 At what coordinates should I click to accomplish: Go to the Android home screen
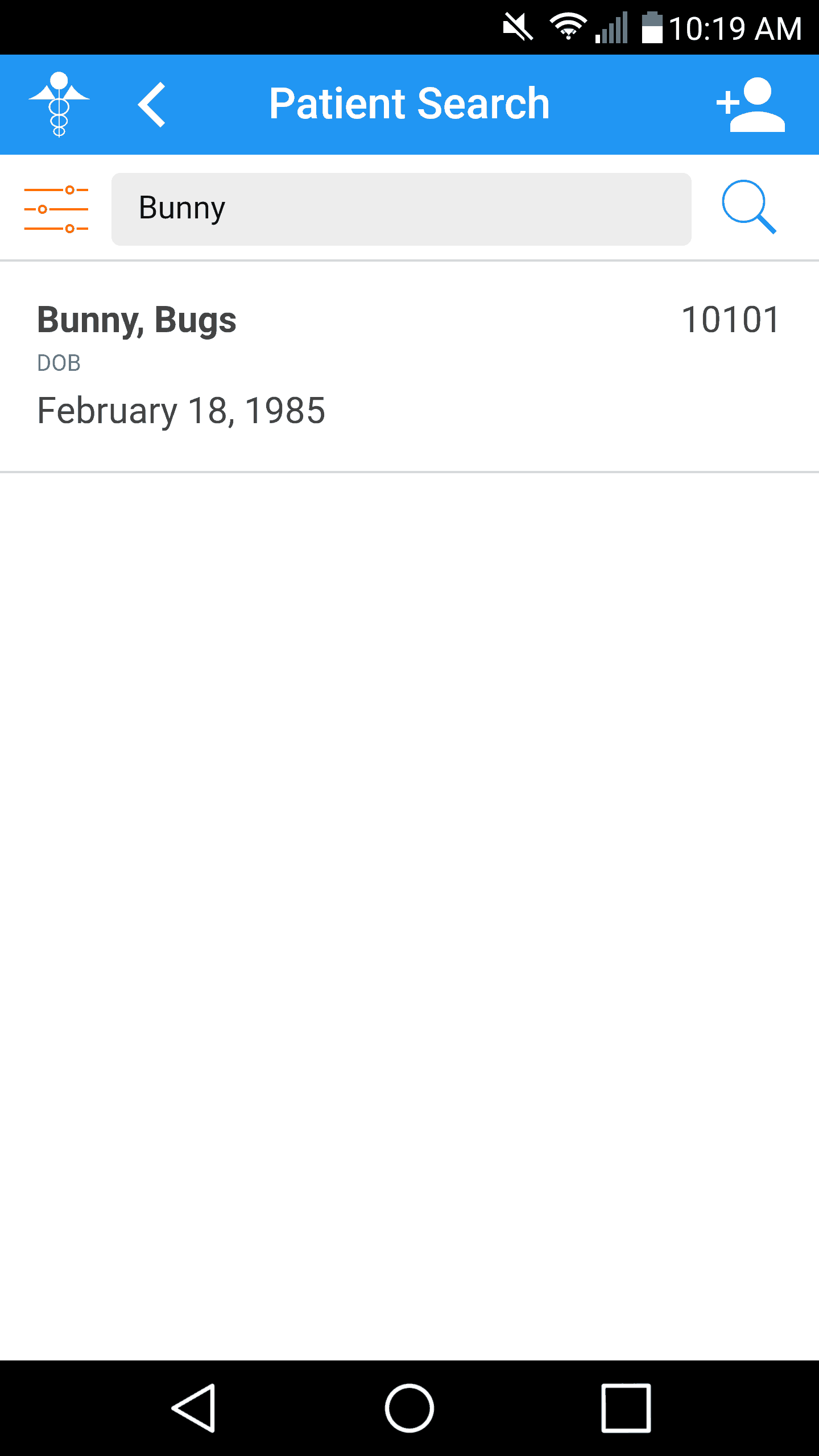click(409, 1408)
